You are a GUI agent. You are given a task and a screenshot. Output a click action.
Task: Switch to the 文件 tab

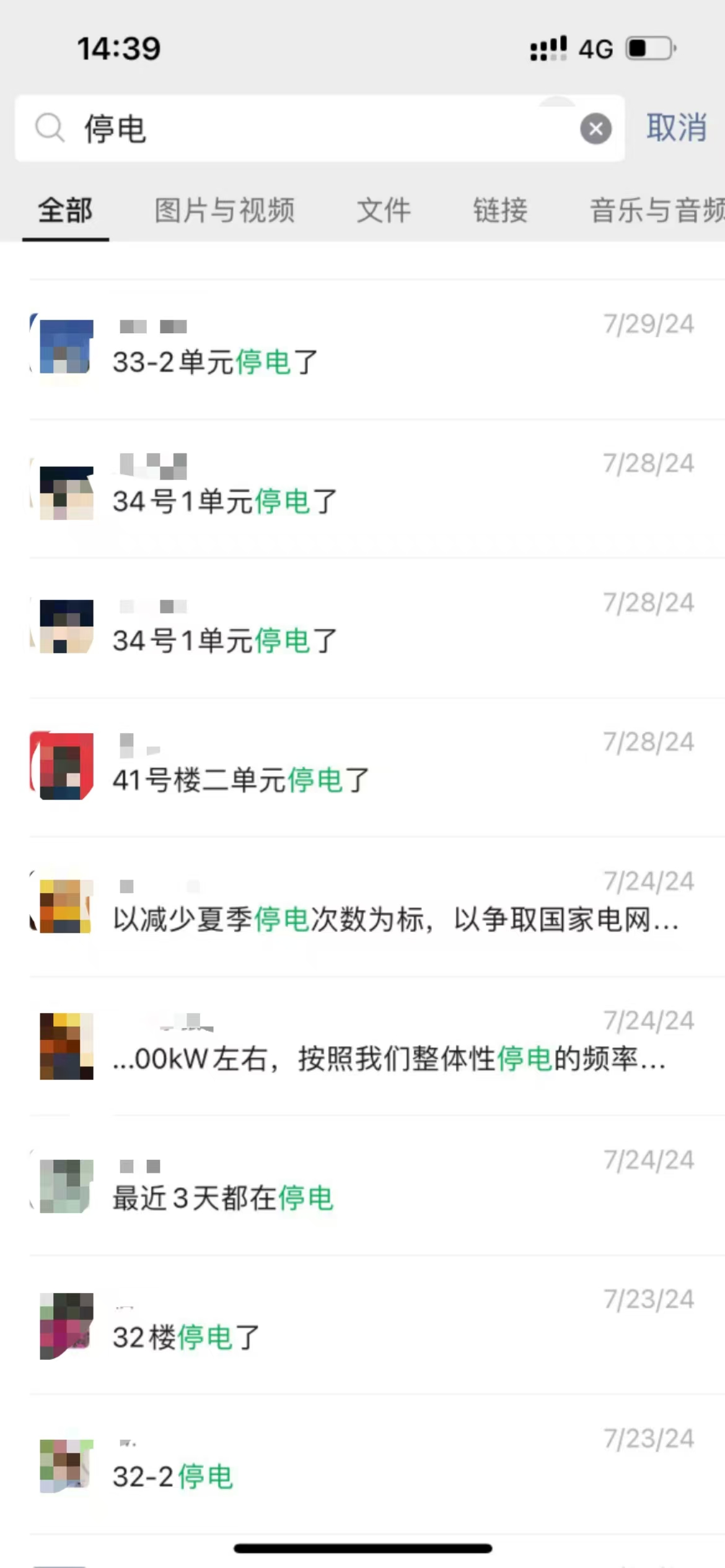pyautogui.click(x=383, y=210)
